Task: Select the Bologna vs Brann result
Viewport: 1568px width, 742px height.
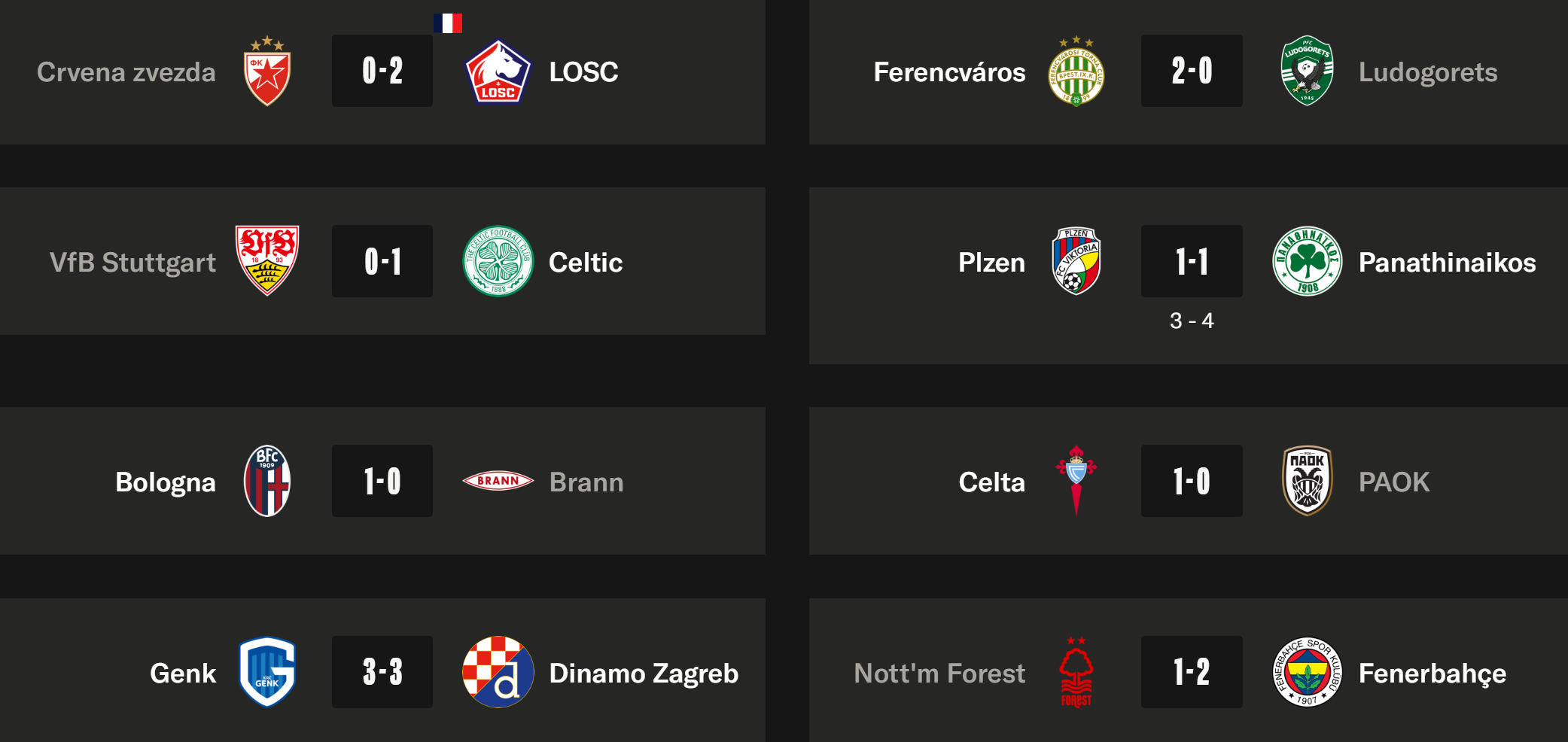Action: [382, 481]
